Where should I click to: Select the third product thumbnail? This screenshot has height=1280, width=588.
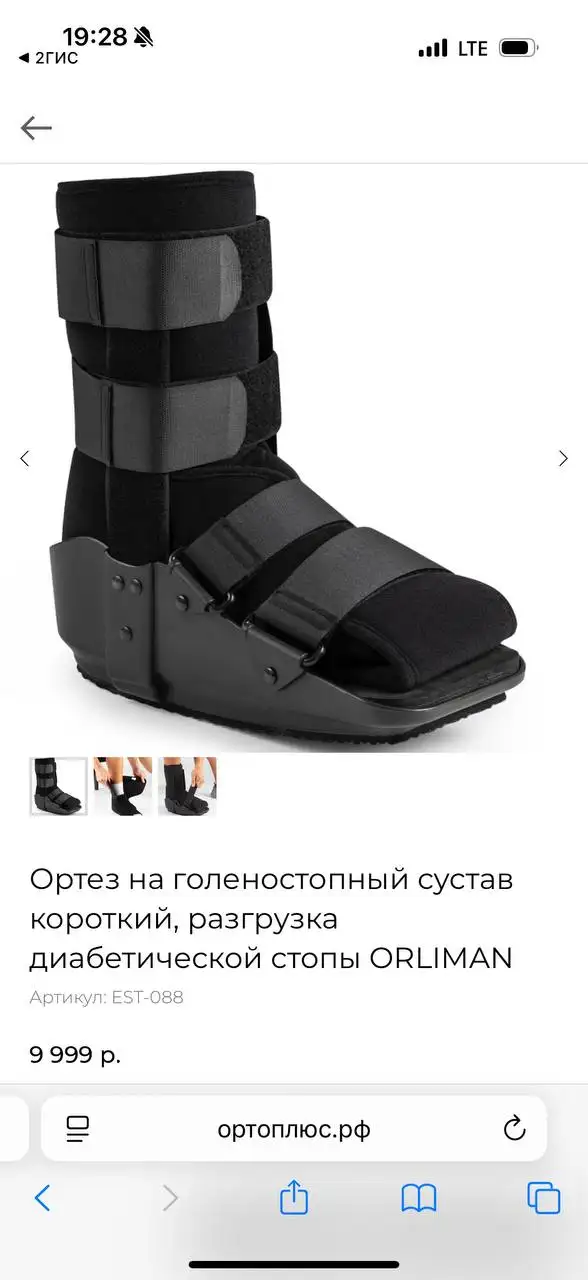(187, 786)
